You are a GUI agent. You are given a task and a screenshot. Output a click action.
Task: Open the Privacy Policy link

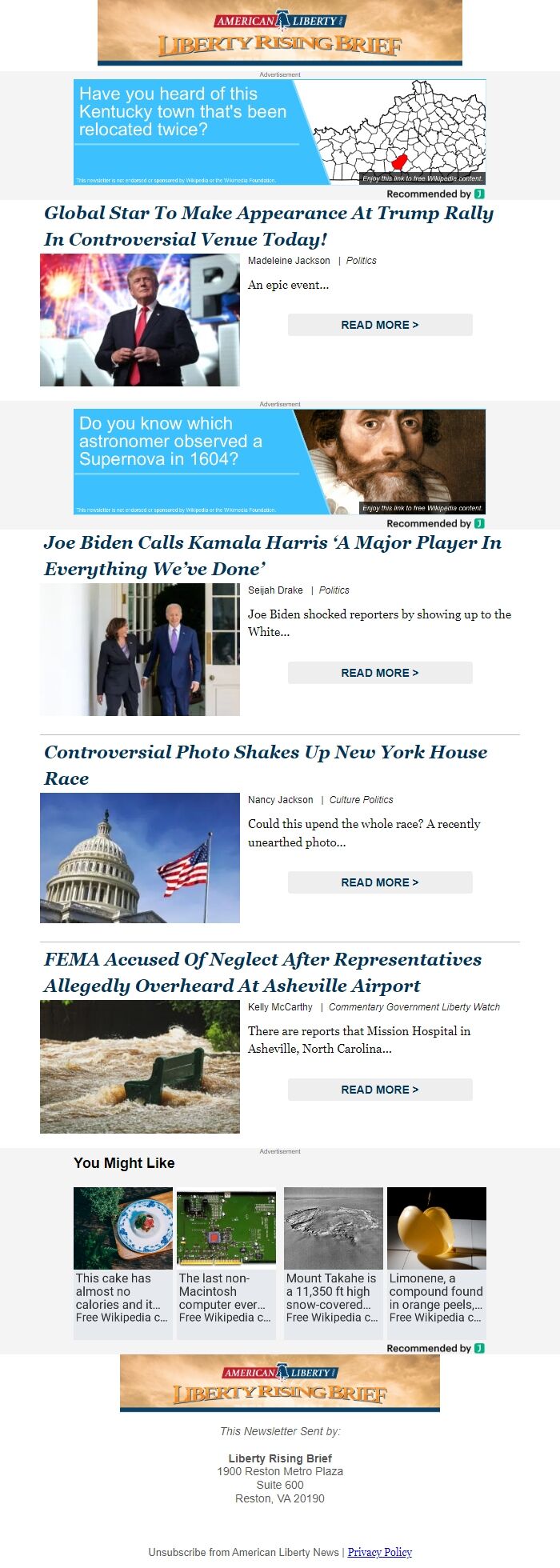tap(379, 1552)
